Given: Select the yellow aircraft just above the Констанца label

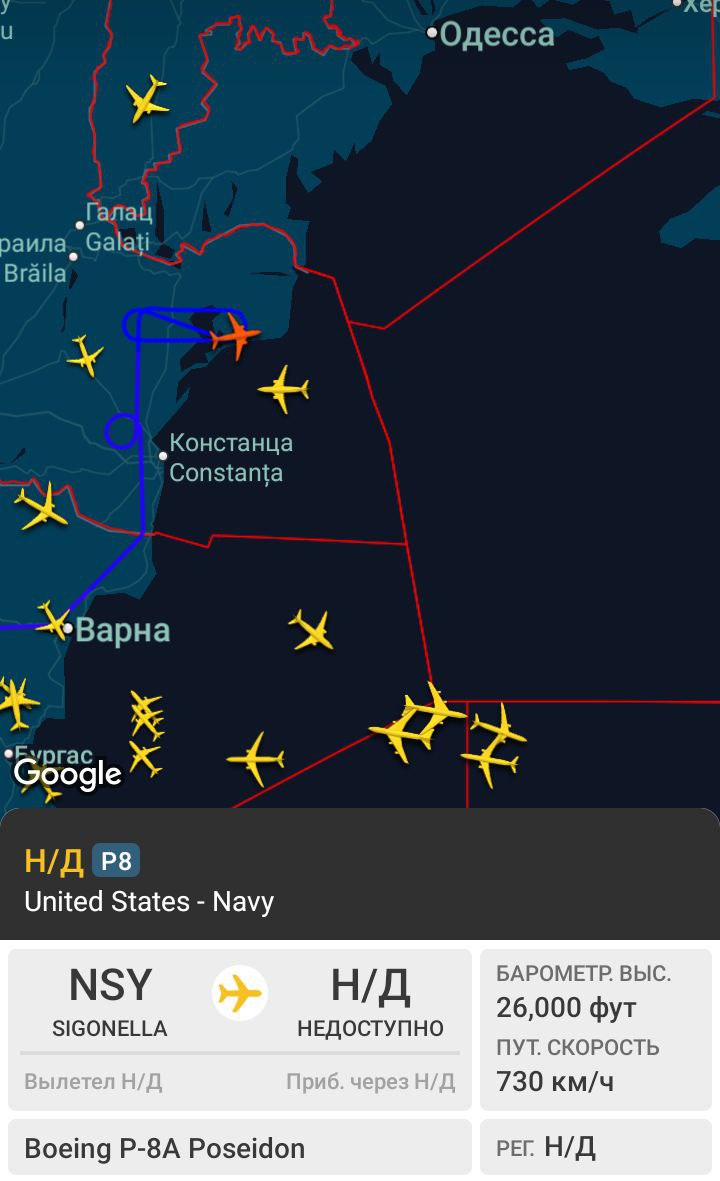Looking at the screenshot, I should pyautogui.click(x=284, y=389).
